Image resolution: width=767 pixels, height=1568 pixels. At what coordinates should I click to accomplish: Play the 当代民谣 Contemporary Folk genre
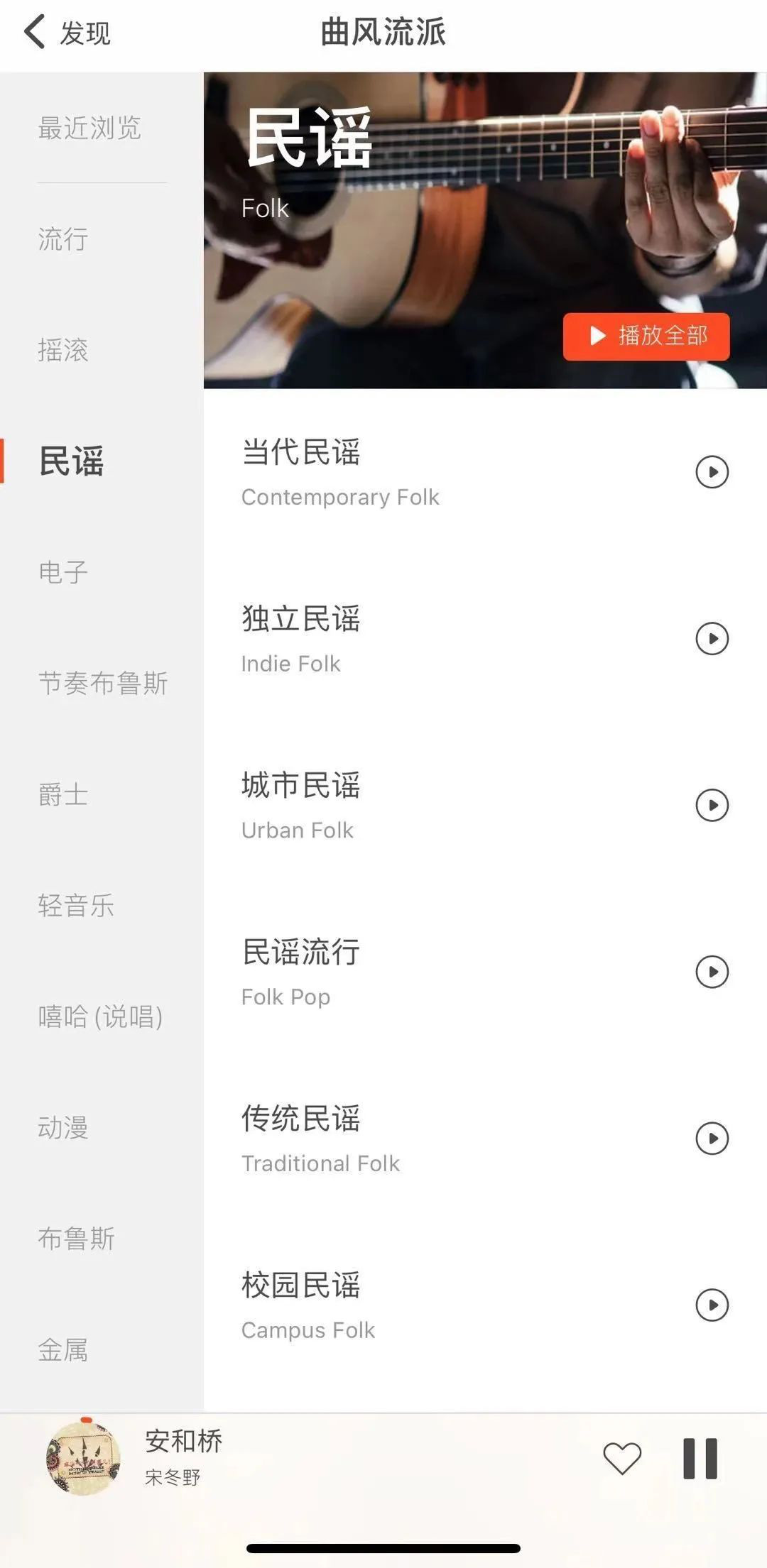click(x=712, y=472)
